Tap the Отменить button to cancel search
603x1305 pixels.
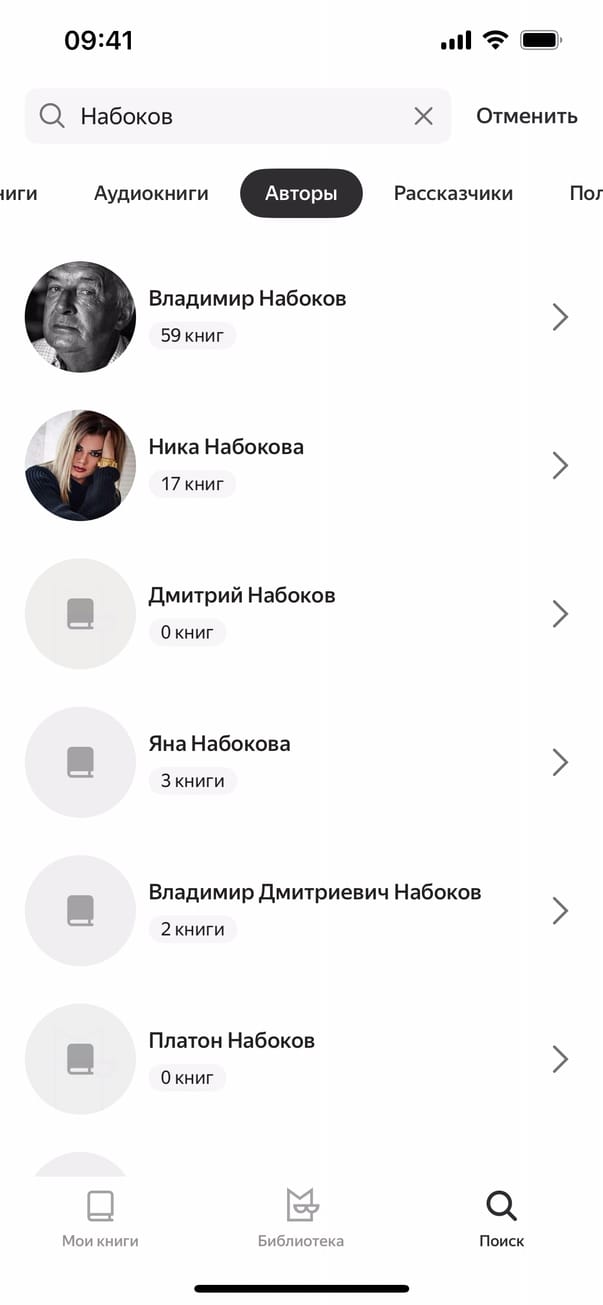[x=526, y=116]
